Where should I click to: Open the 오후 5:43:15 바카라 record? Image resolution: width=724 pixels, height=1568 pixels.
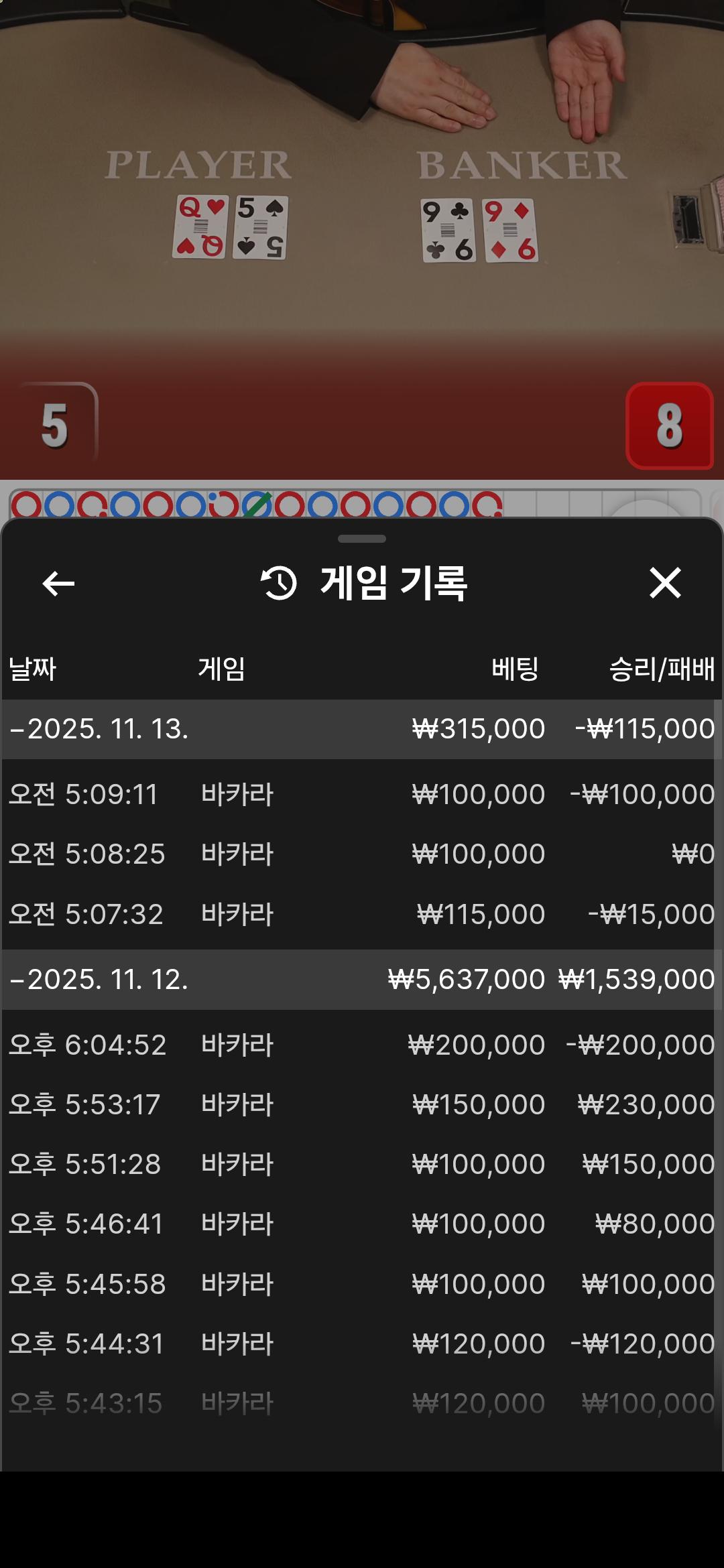pyautogui.click(x=361, y=1403)
